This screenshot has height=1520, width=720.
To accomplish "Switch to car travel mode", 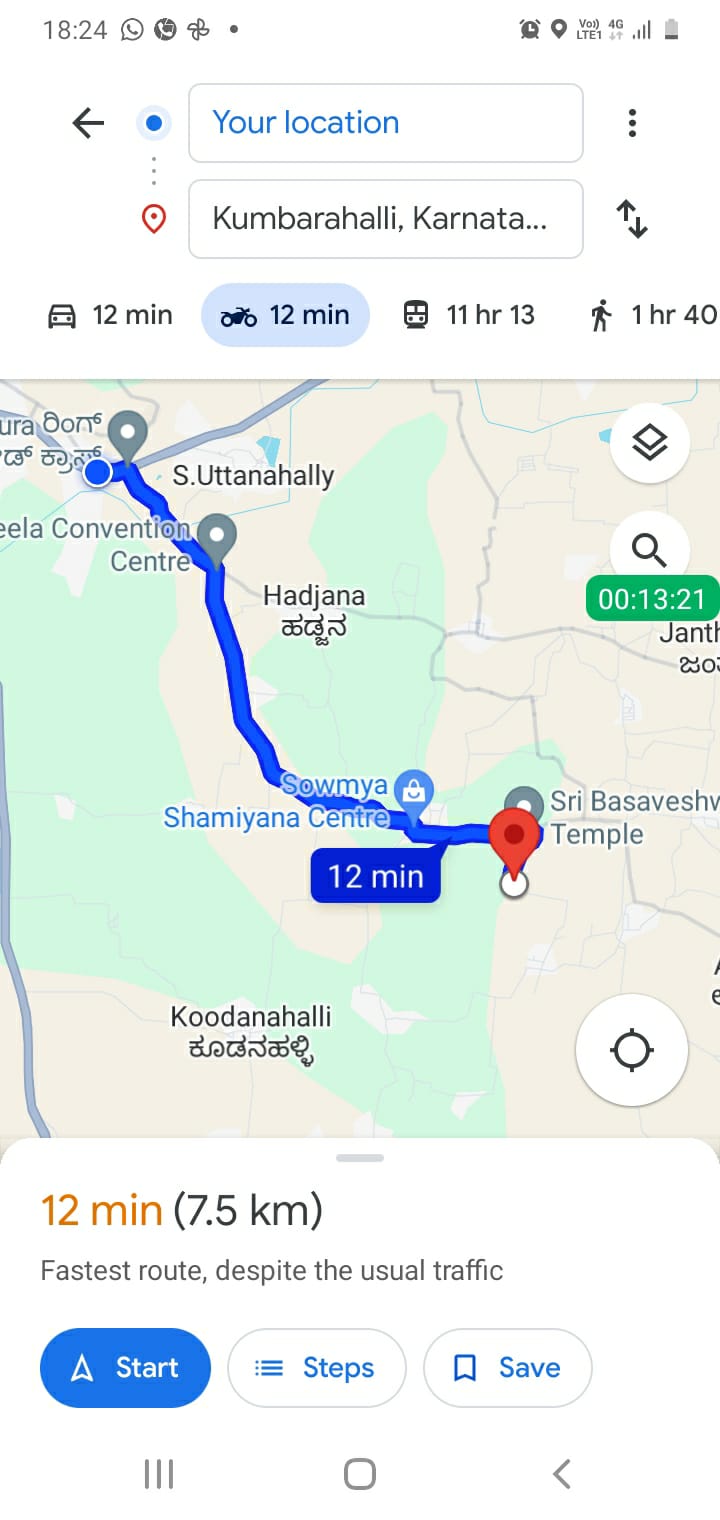I will coord(111,315).
